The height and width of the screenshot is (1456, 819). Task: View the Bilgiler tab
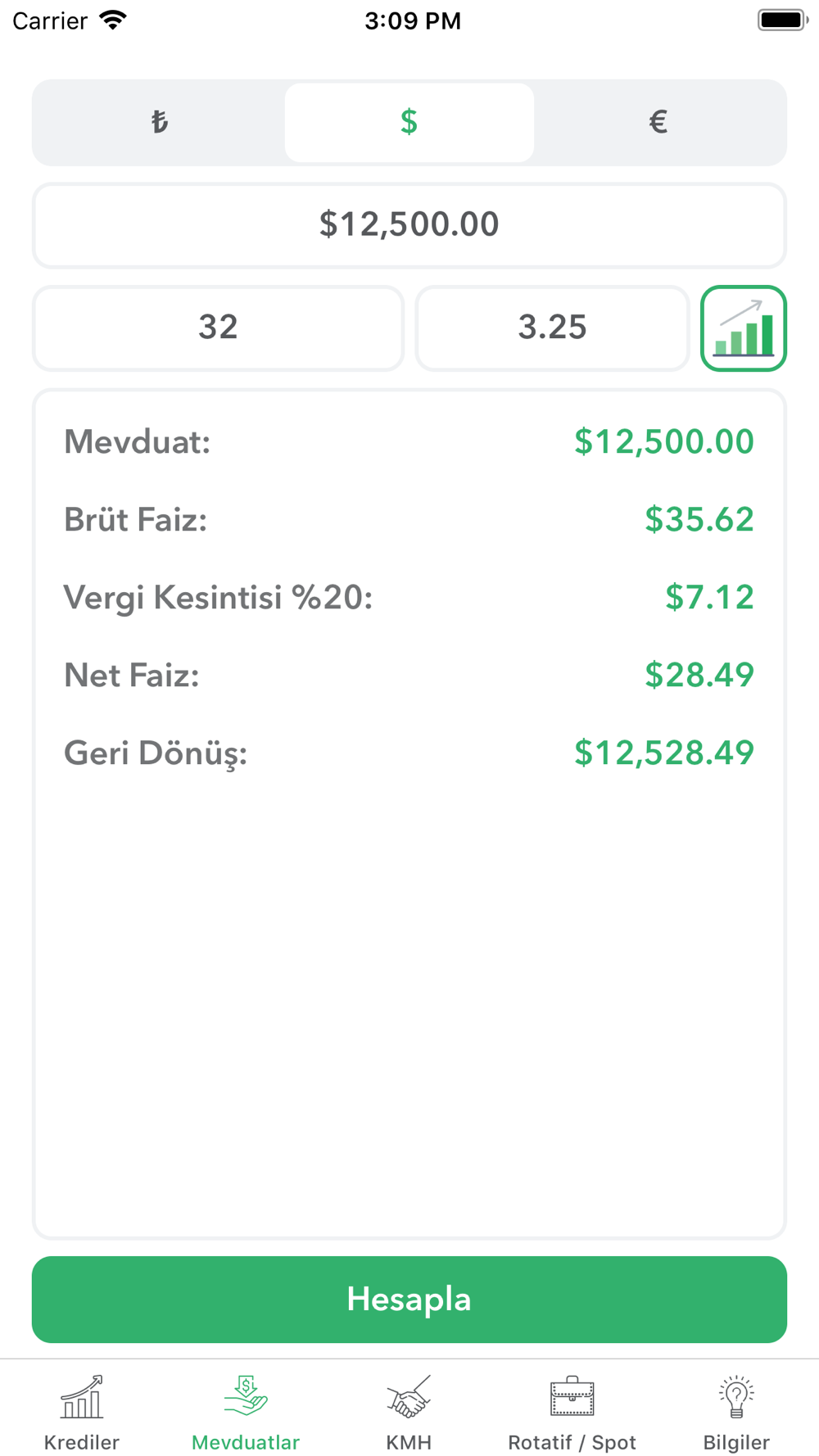[736, 1413]
